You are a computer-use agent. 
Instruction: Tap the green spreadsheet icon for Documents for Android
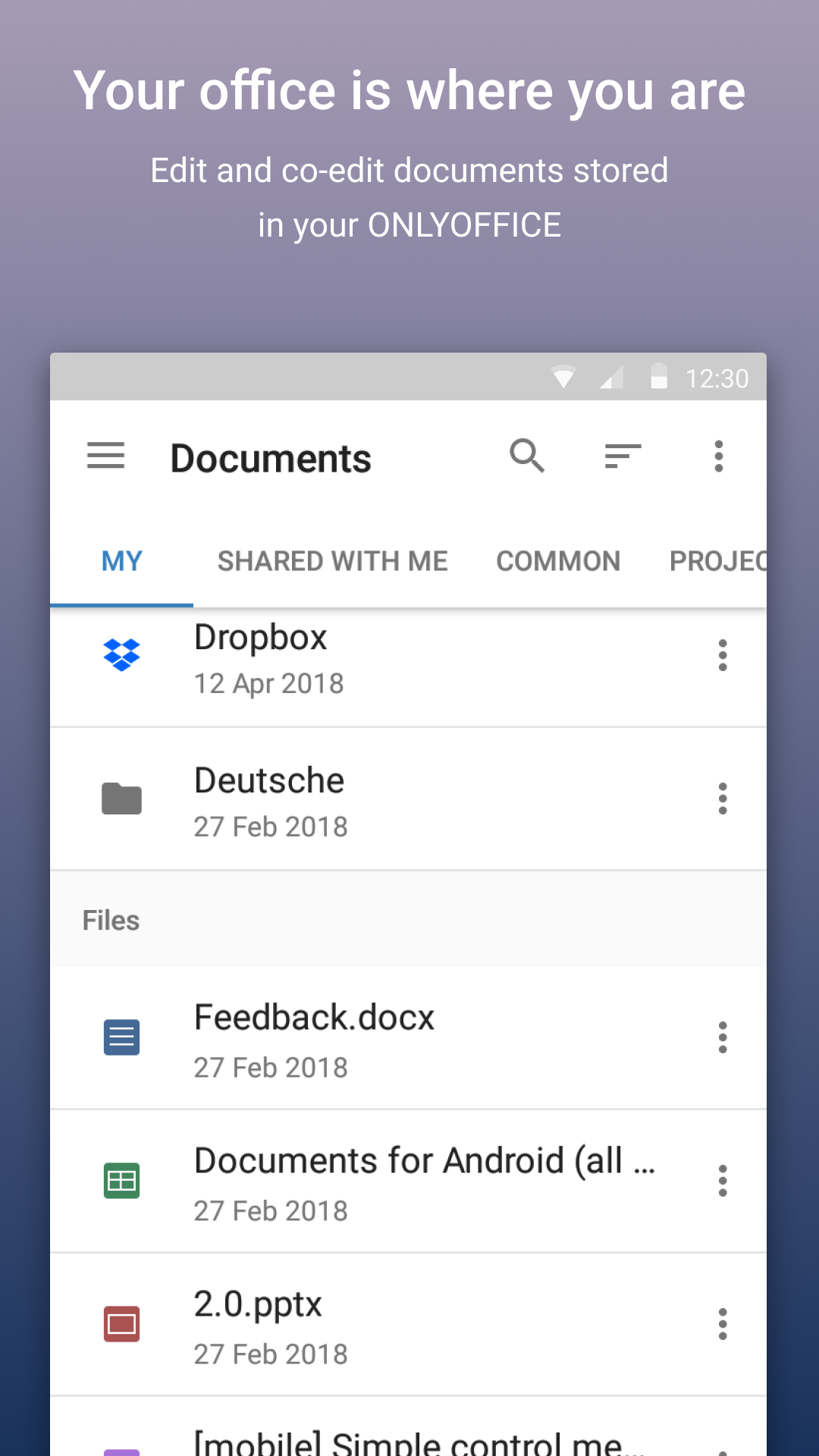tap(121, 1180)
